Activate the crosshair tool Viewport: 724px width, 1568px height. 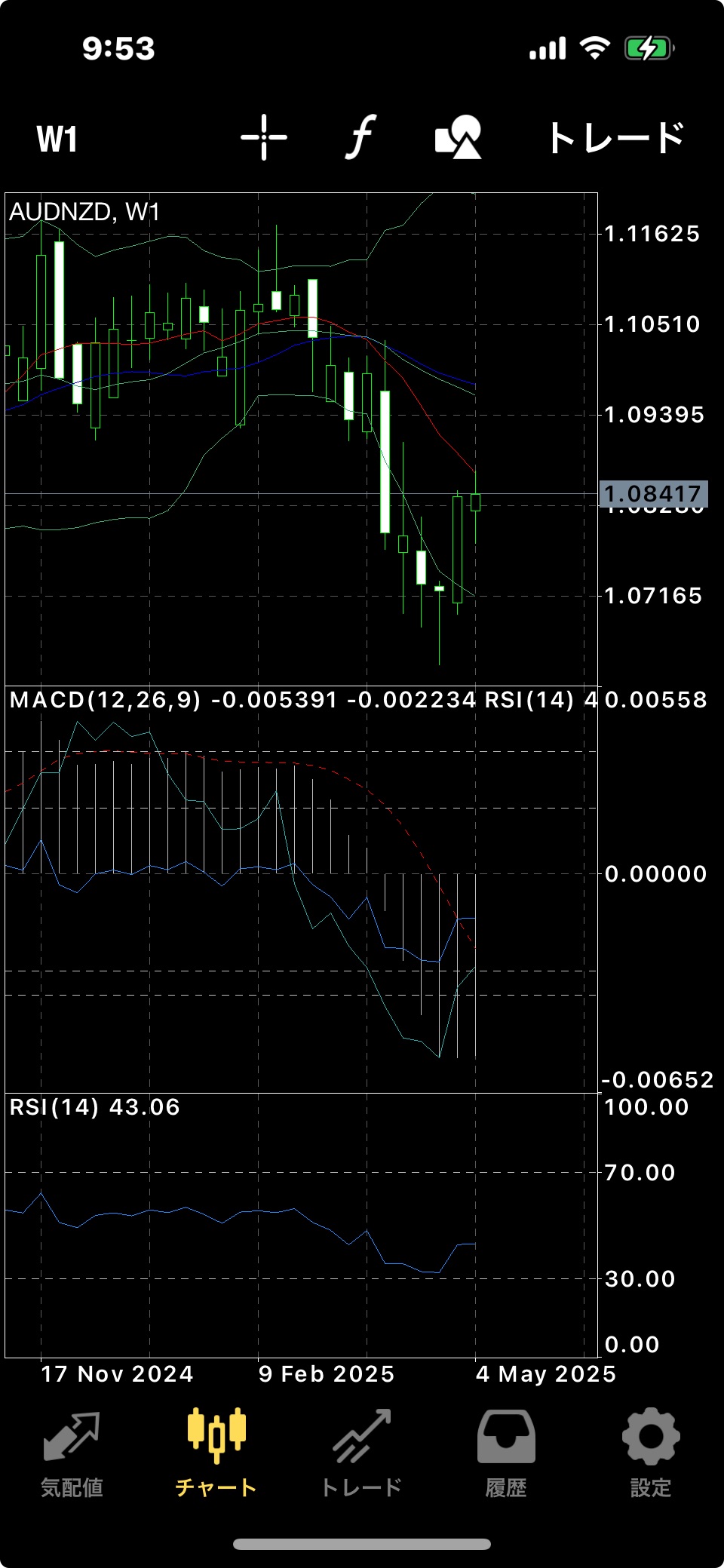coord(264,137)
